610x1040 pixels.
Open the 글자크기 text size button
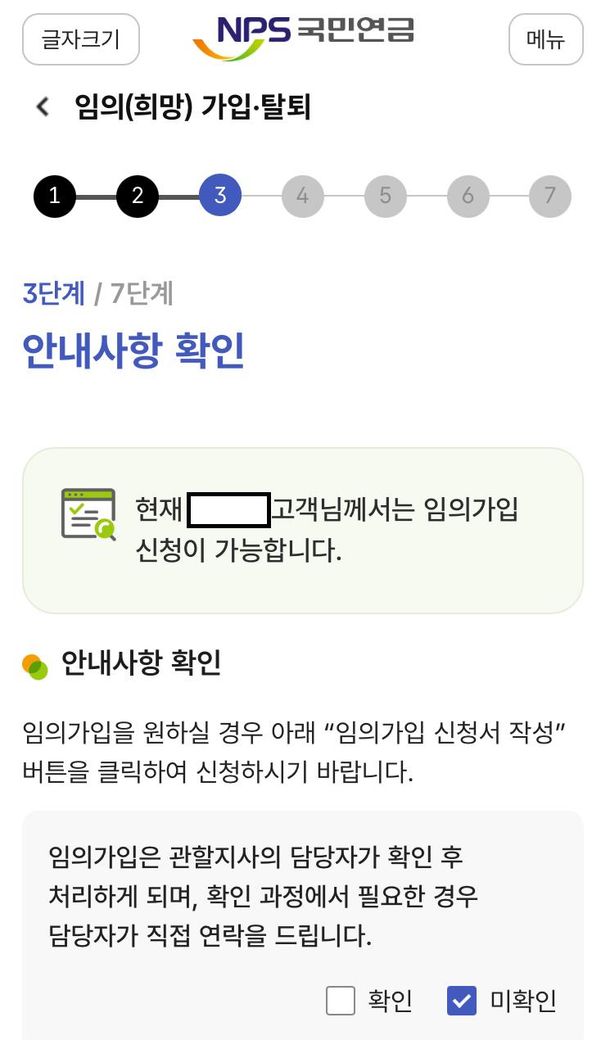[x=80, y=39]
